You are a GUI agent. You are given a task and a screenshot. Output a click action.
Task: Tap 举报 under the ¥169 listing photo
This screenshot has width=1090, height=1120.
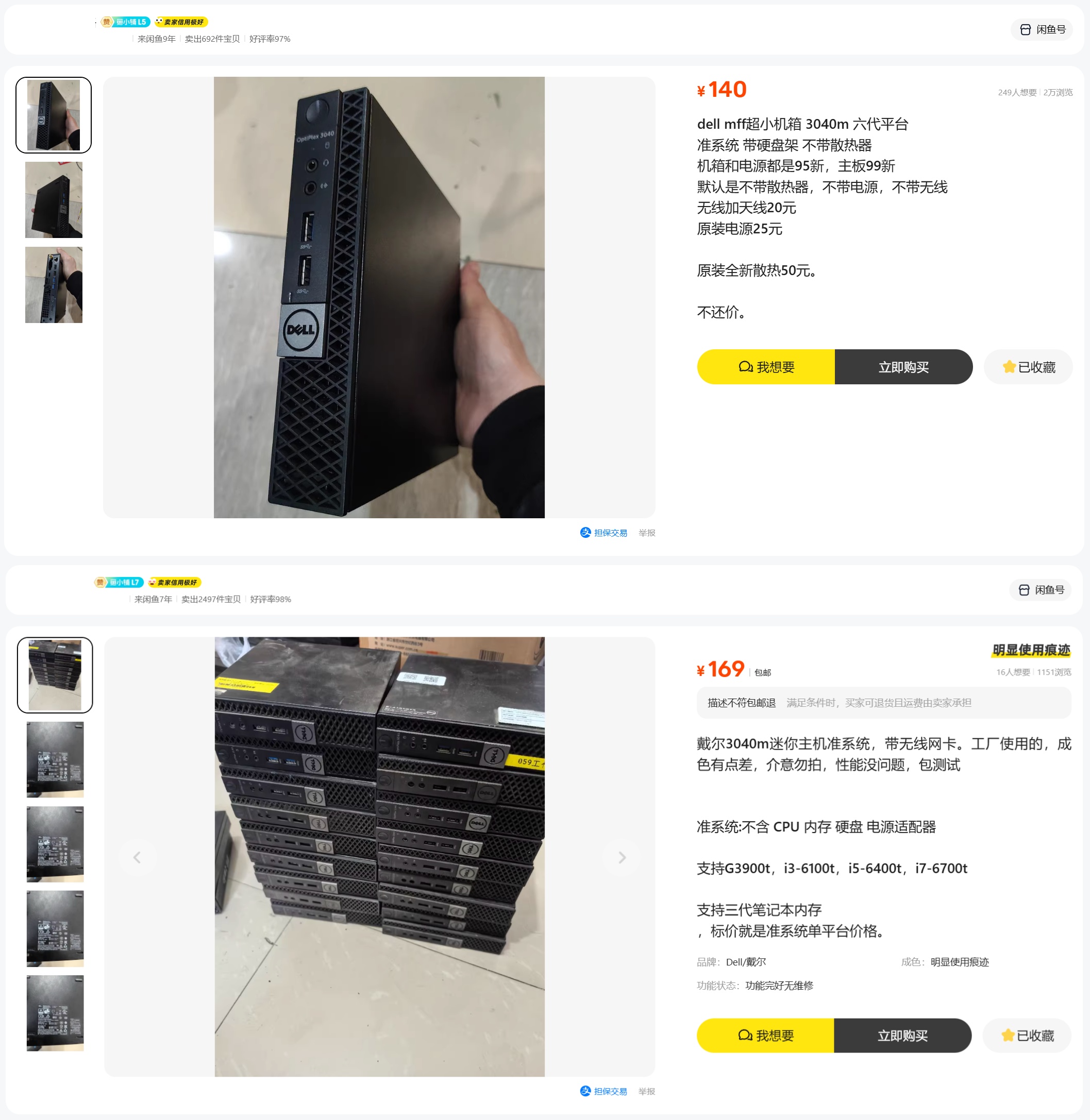(x=647, y=1091)
